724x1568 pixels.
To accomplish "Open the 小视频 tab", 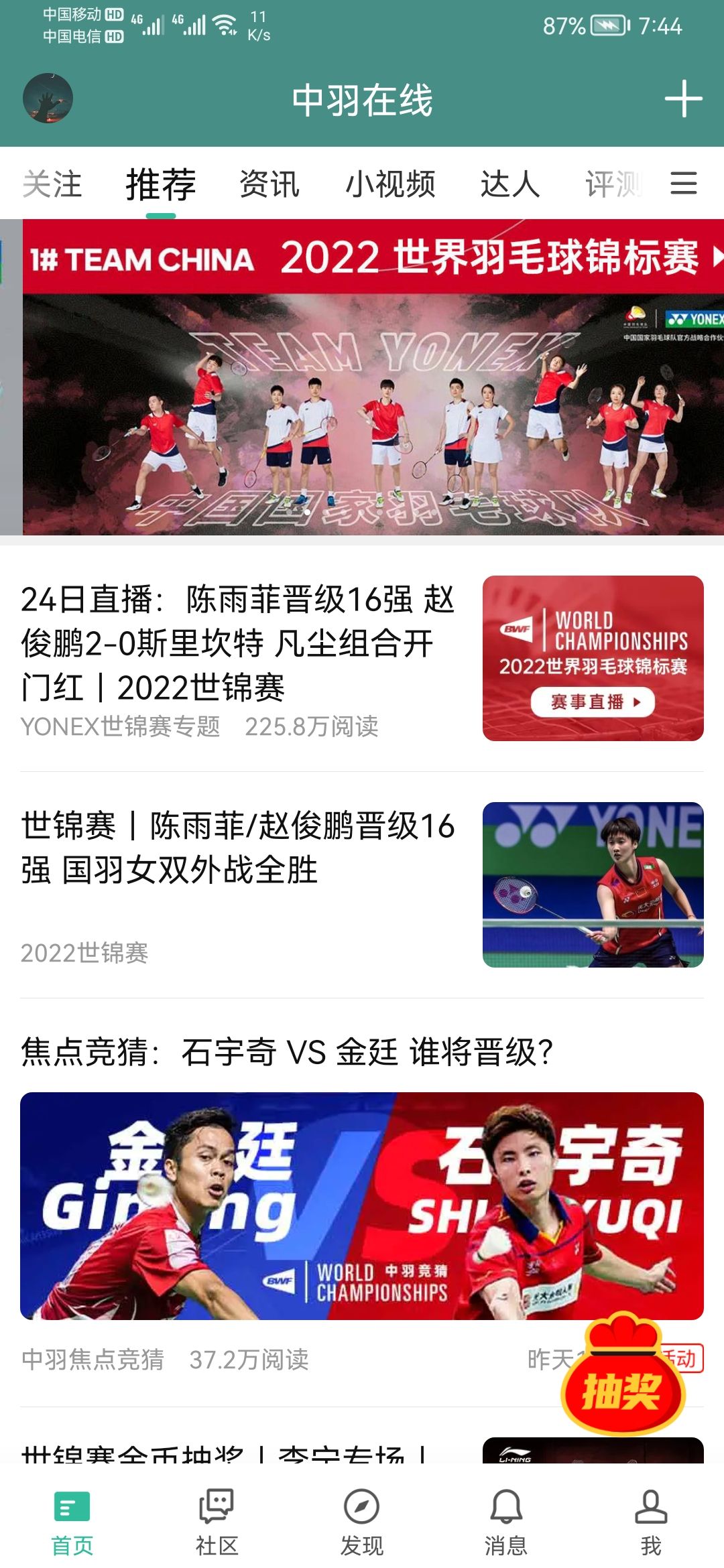I will point(390,184).
